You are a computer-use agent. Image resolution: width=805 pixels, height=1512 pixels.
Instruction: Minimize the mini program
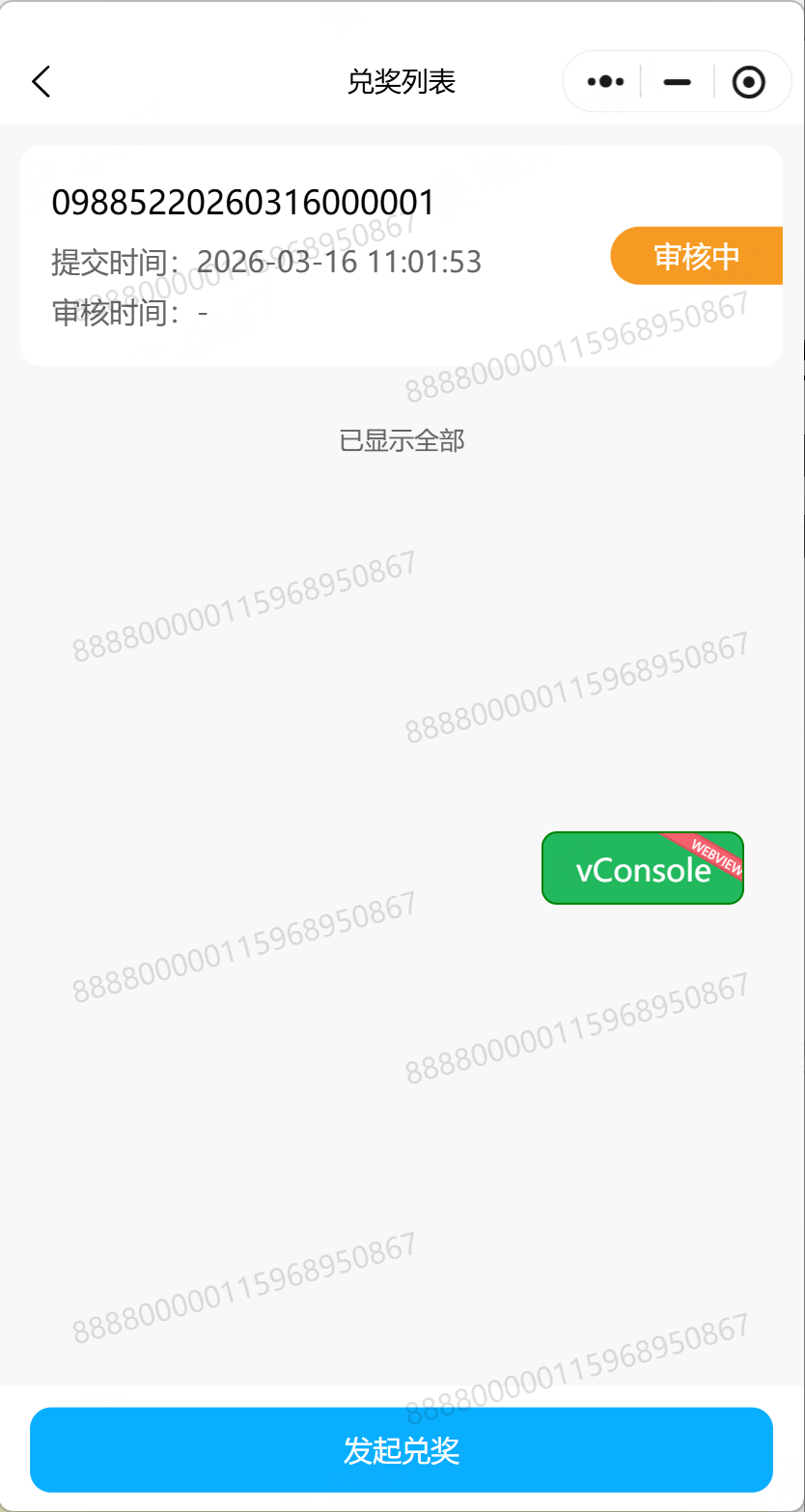678,82
